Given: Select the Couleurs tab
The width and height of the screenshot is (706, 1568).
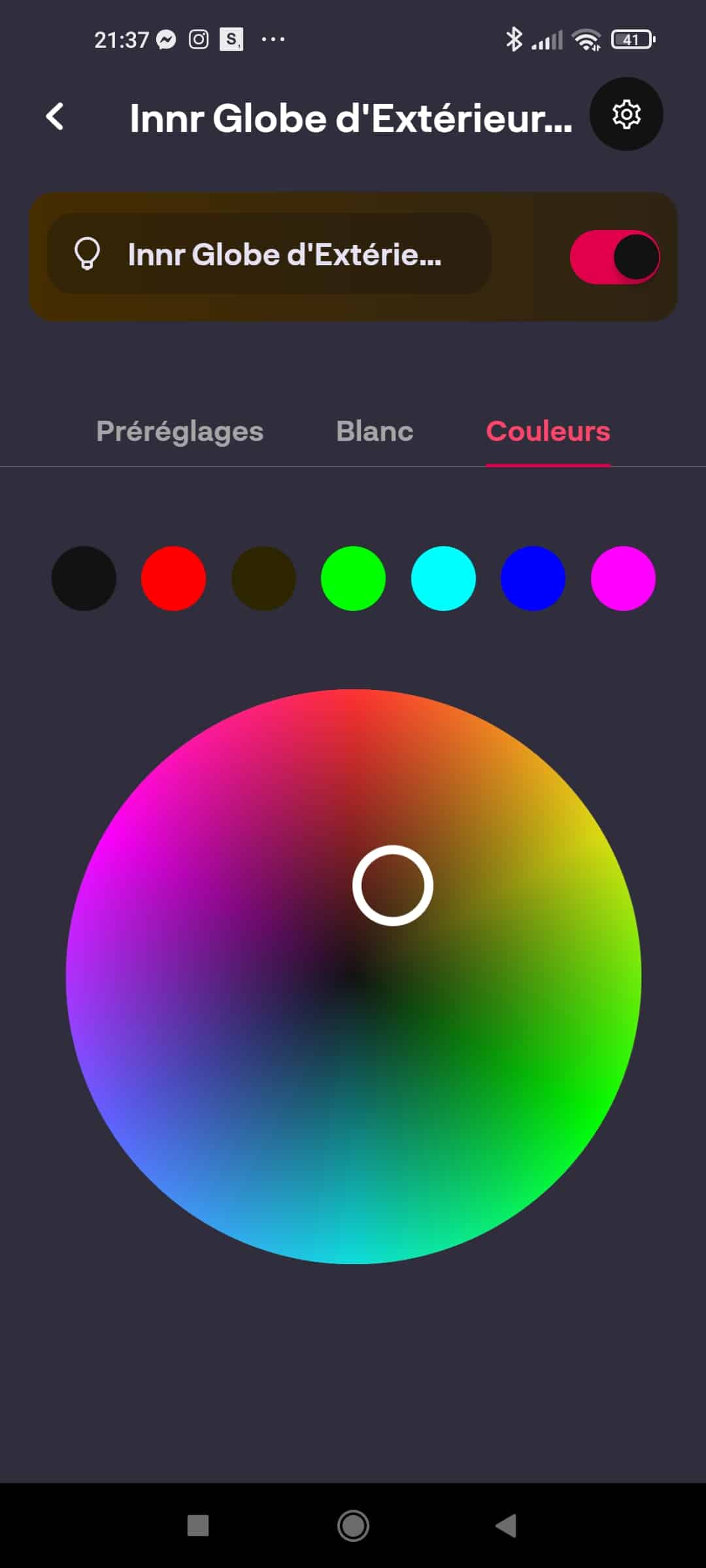Looking at the screenshot, I should pos(548,431).
